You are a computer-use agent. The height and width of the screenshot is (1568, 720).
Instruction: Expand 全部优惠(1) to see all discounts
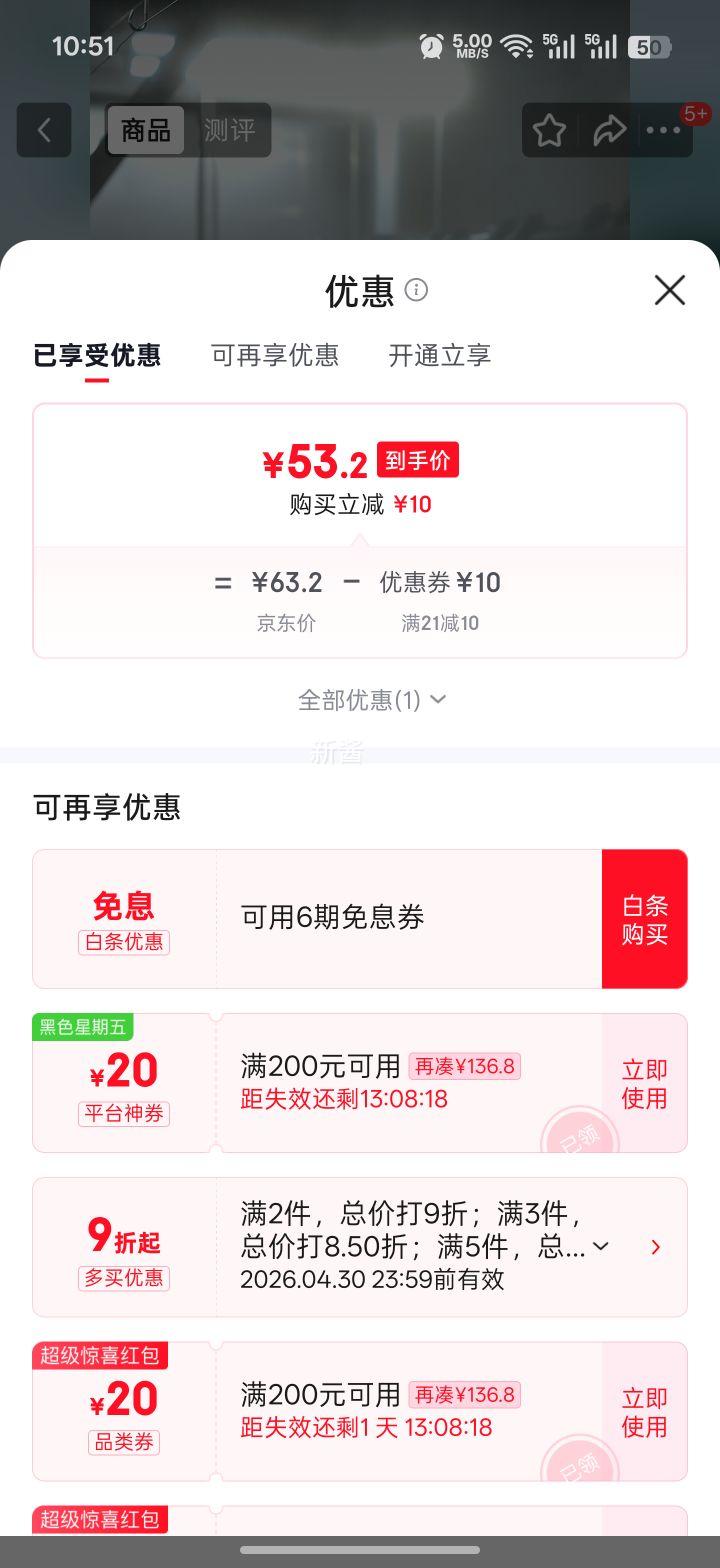tap(370, 699)
